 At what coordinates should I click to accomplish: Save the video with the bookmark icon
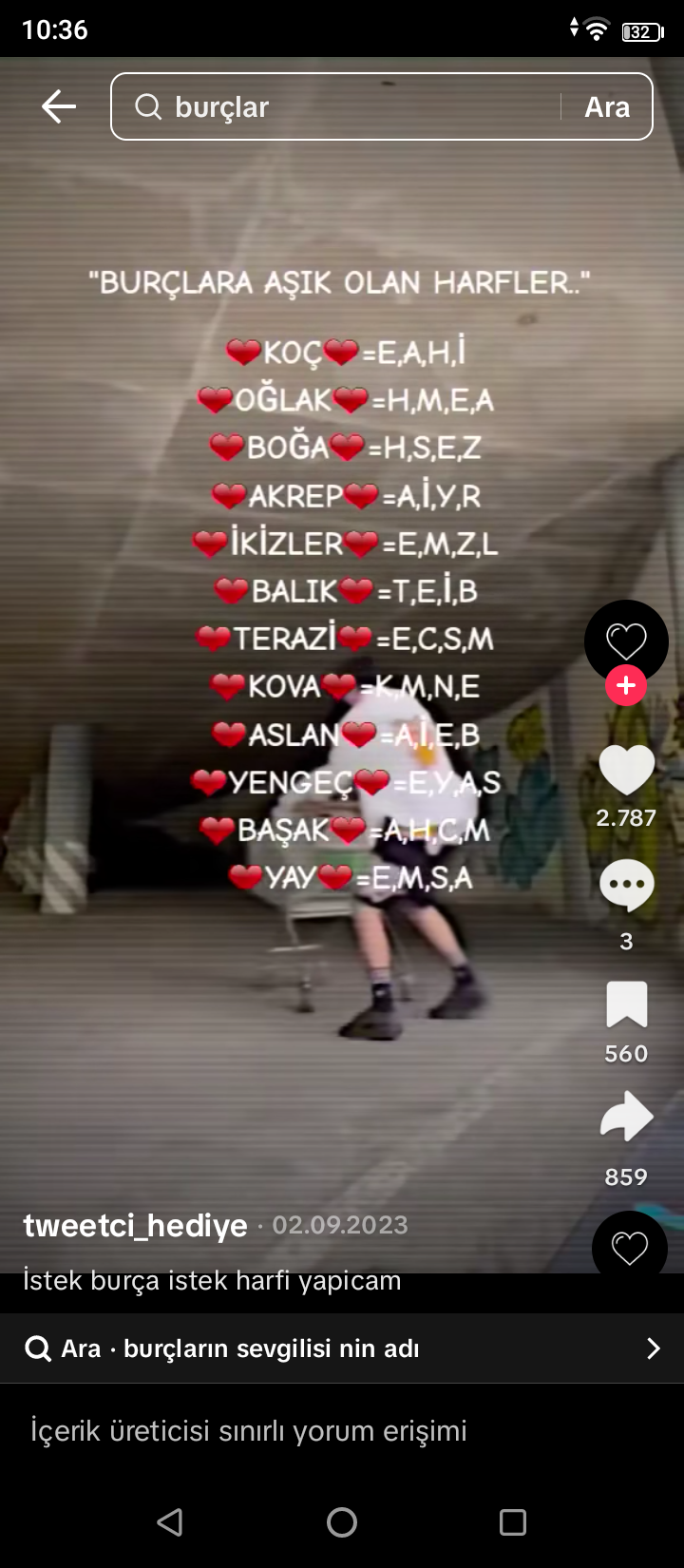click(x=626, y=1004)
